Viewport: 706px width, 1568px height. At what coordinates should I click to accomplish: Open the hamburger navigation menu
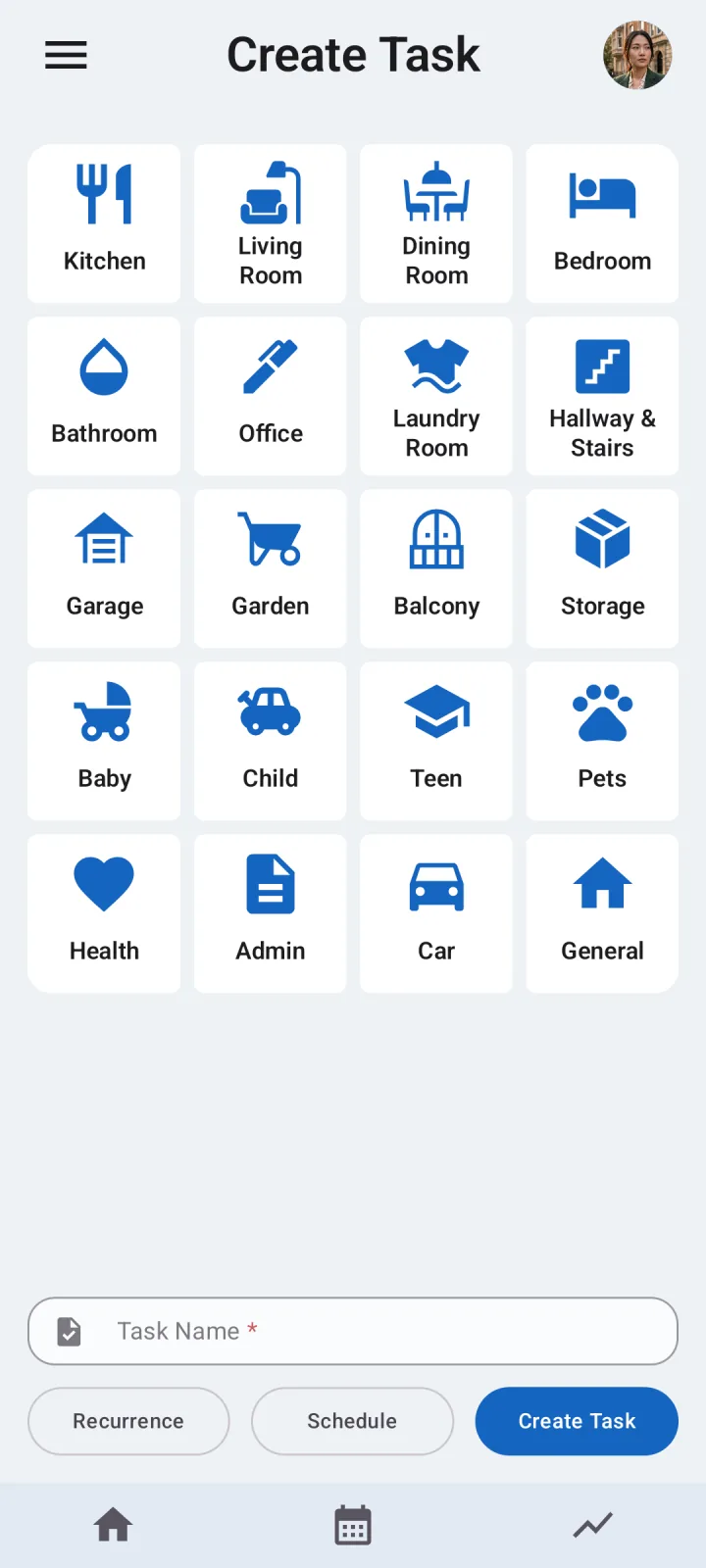coord(65,55)
